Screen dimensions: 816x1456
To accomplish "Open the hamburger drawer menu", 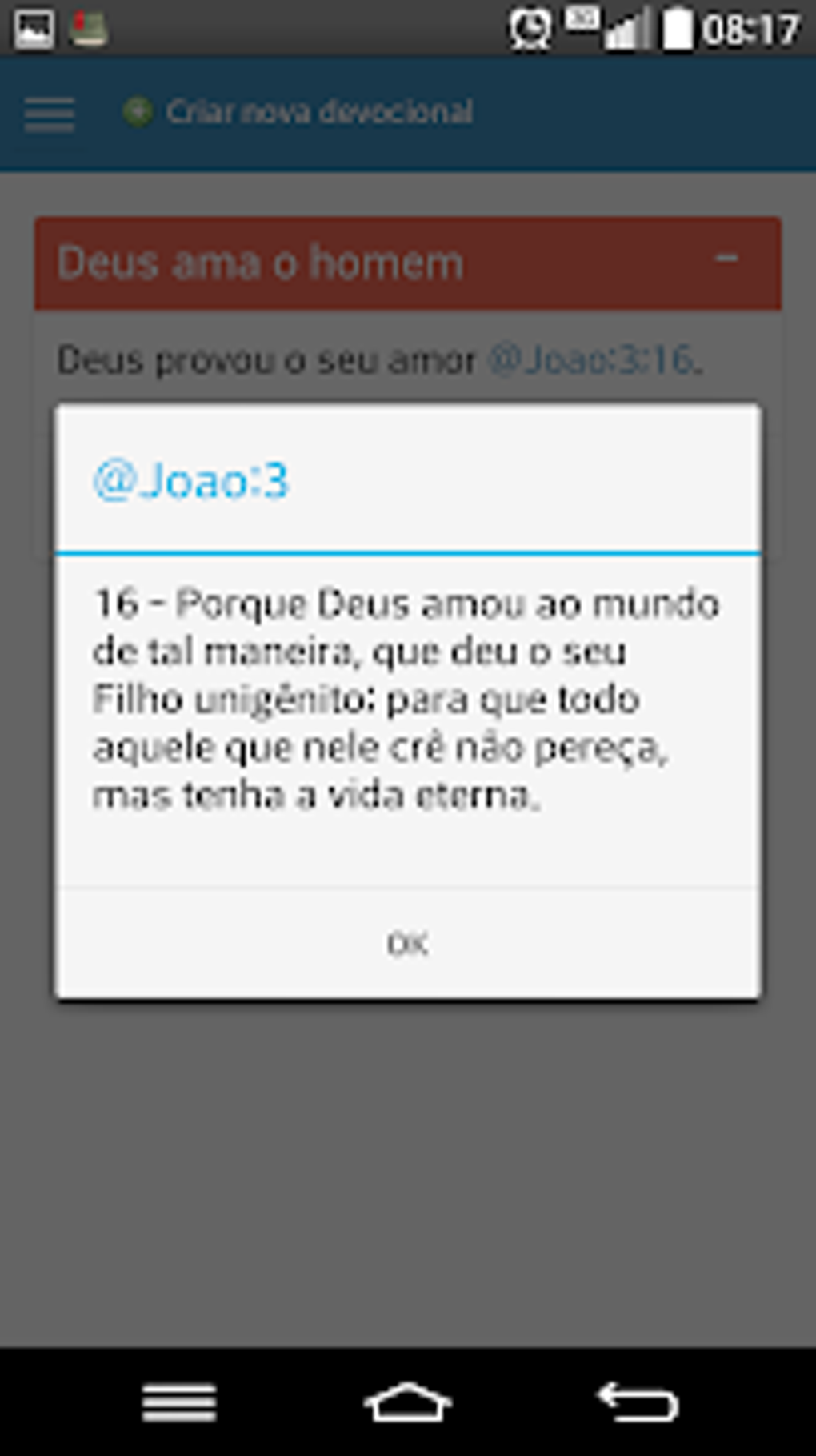I will coord(50,114).
